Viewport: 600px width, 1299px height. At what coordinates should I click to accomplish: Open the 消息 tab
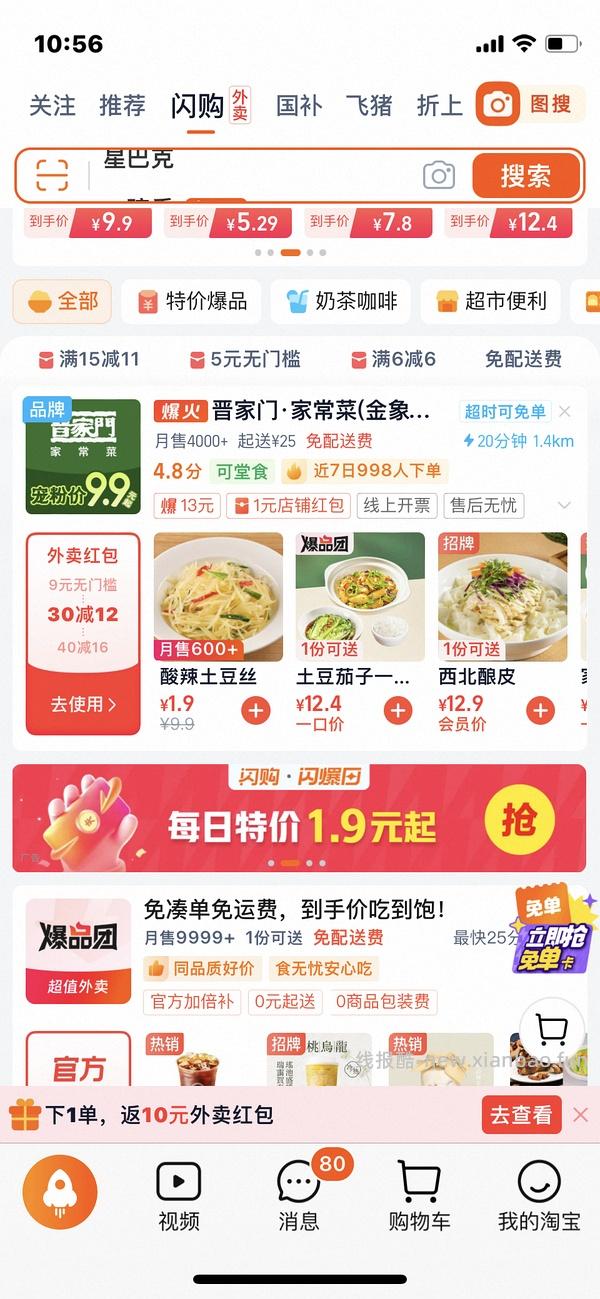click(x=299, y=1195)
